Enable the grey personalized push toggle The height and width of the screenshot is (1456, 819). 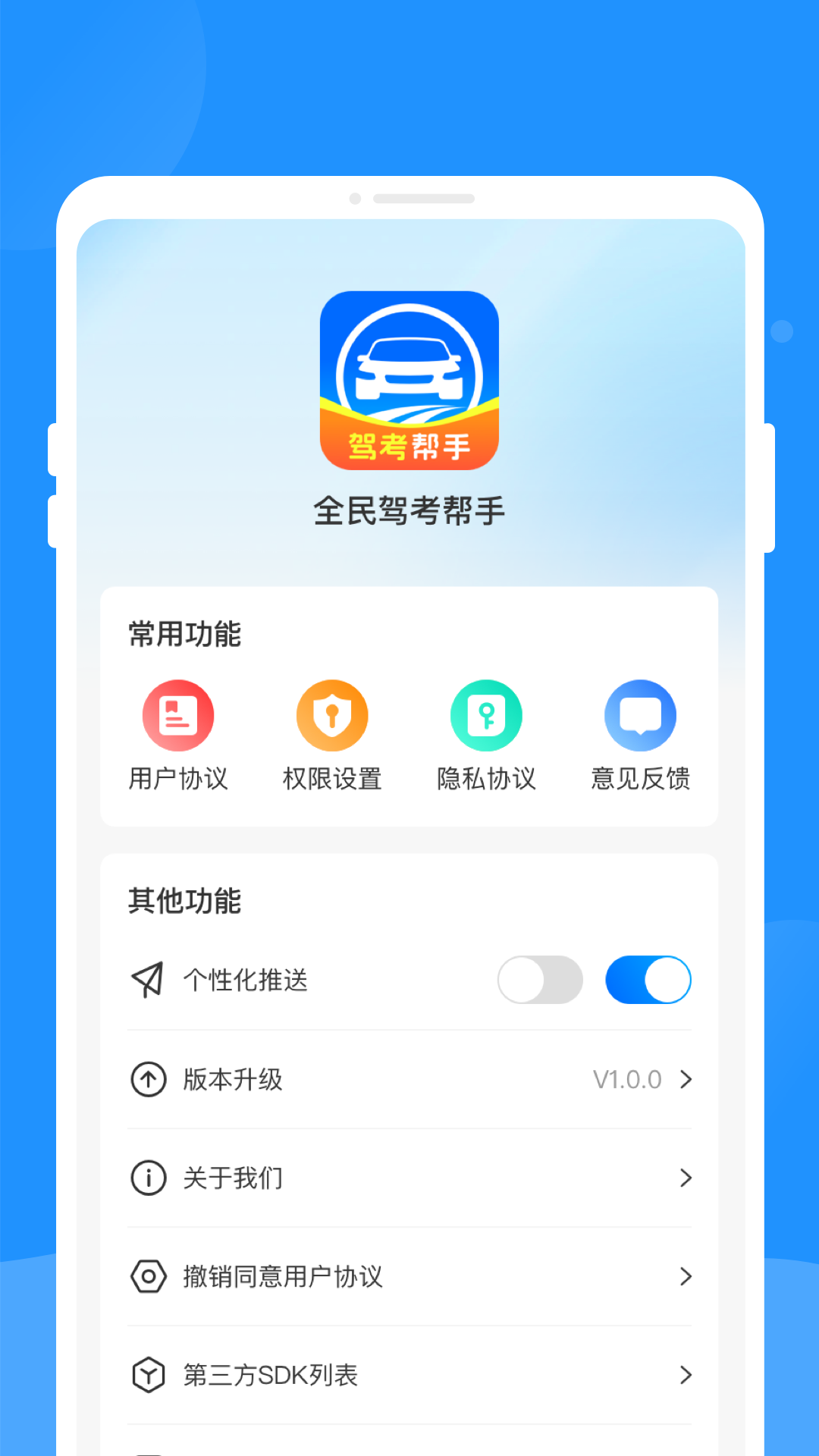[541, 980]
